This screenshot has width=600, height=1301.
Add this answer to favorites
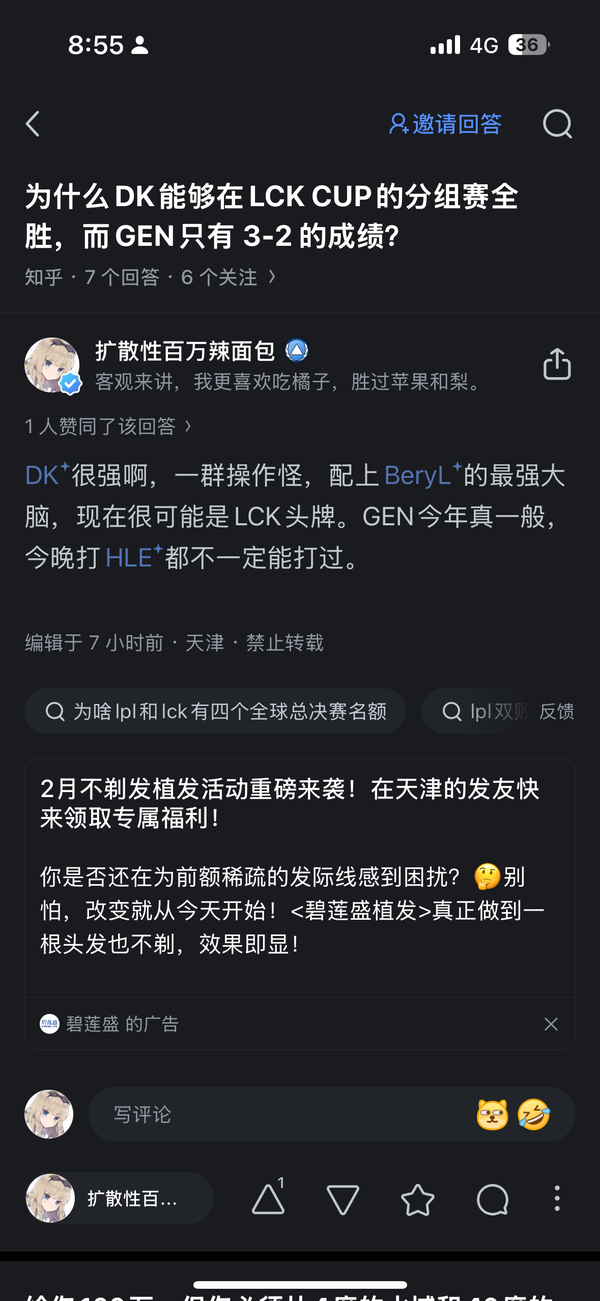pyautogui.click(x=418, y=1199)
